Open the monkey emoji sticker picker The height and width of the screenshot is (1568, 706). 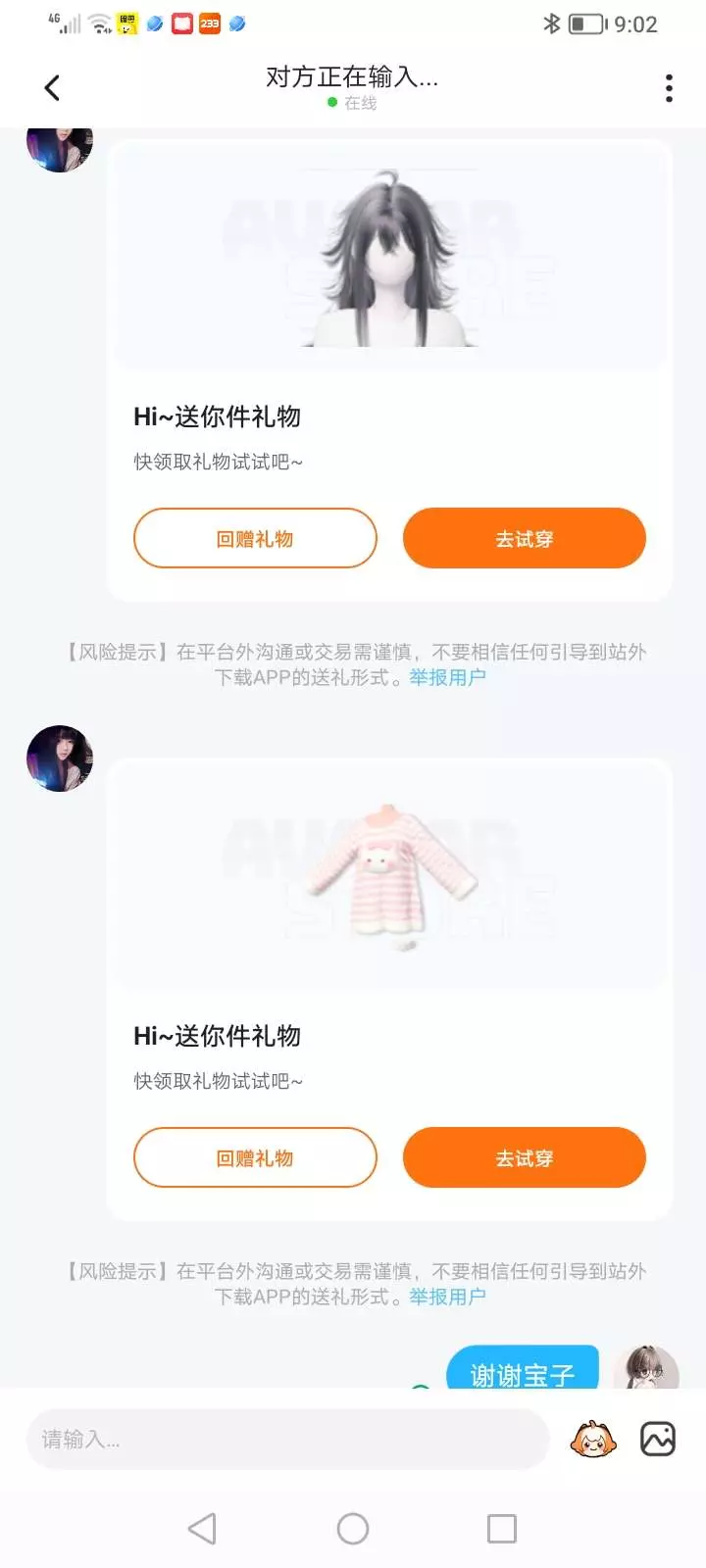coord(593,1440)
